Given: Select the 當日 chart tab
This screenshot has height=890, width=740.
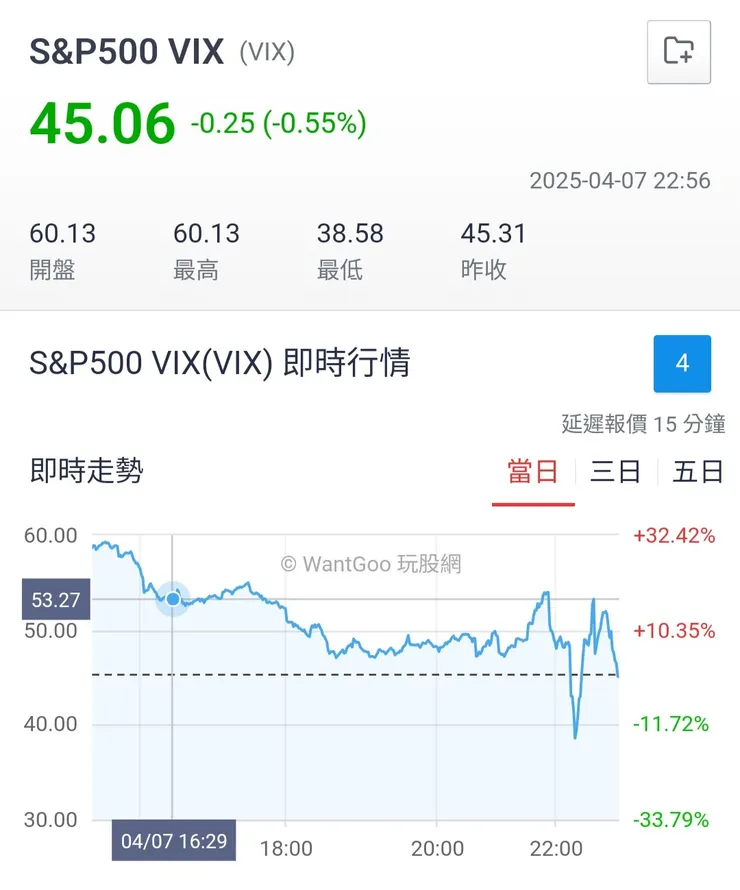Looking at the screenshot, I should (533, 472).
